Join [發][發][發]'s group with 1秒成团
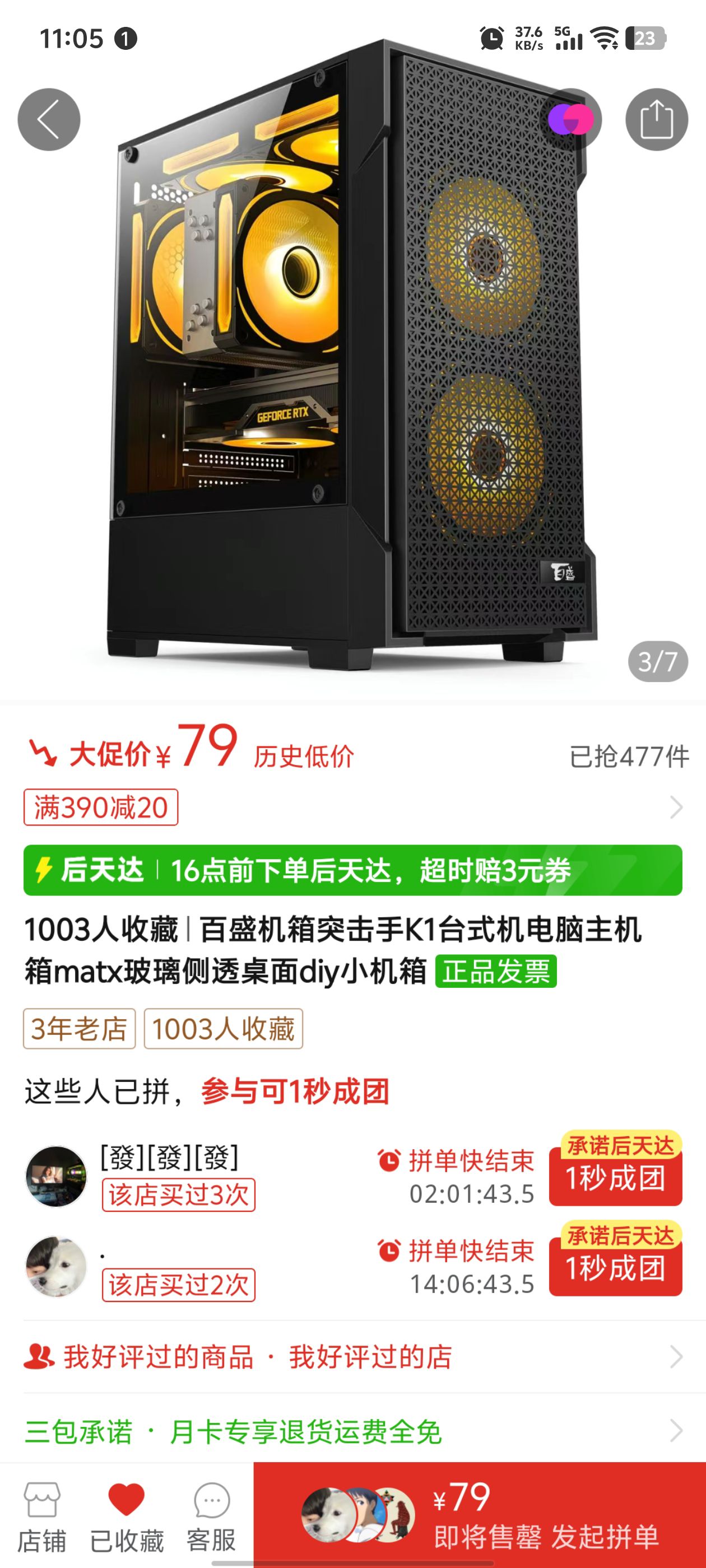 615,1177
